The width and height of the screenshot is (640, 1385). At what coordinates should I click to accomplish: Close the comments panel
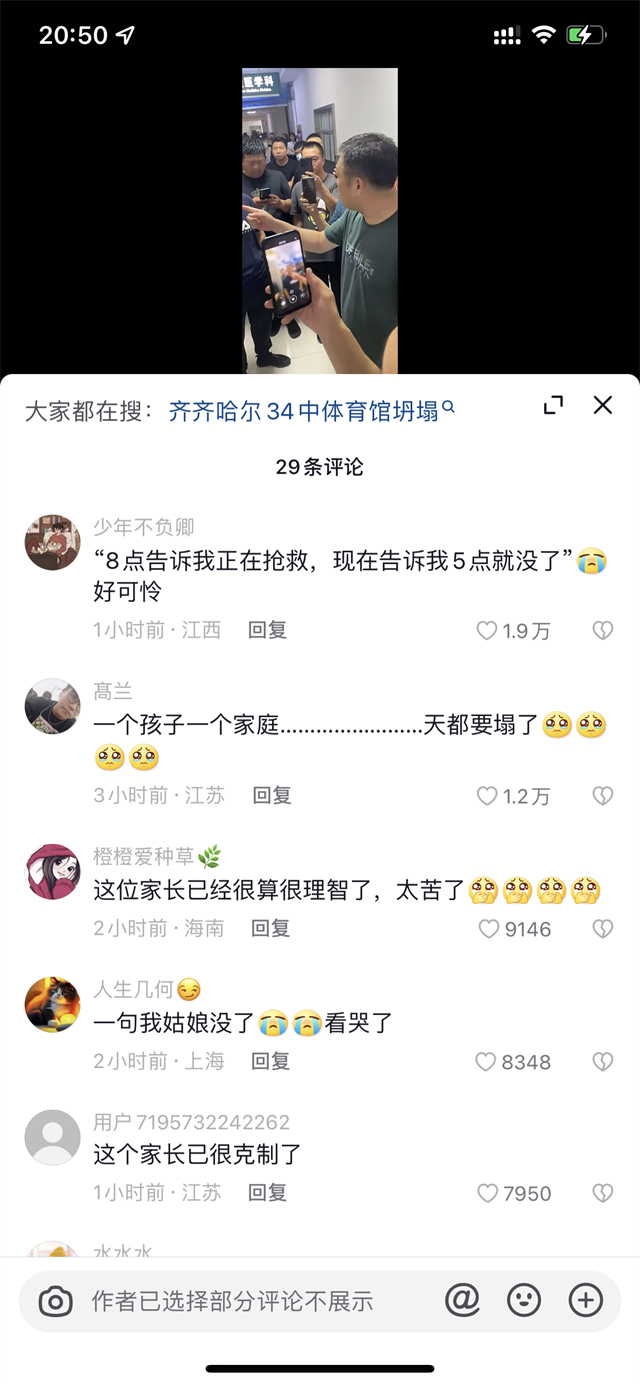pos(602,405)
